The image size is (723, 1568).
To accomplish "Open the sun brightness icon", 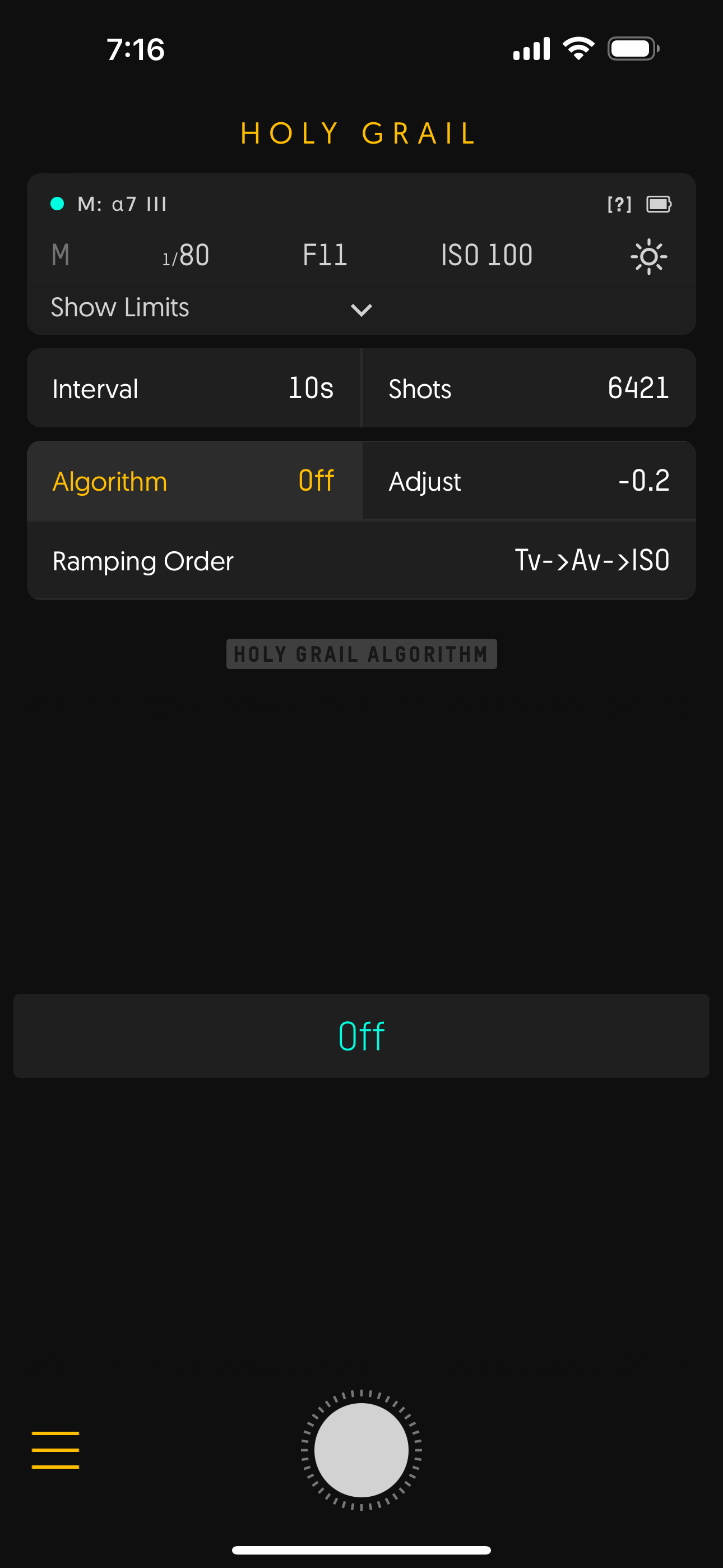I will click(648, 256).
